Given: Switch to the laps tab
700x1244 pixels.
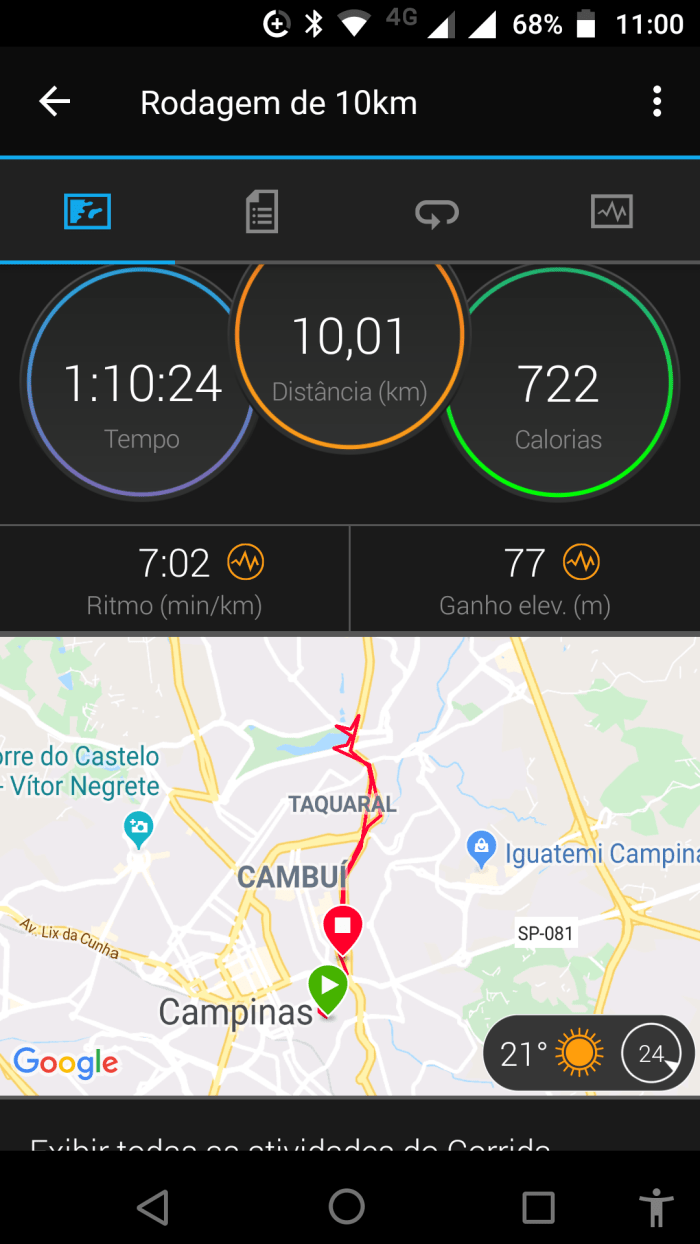Looking at the screenshot, I should click(x=437, y=212).
